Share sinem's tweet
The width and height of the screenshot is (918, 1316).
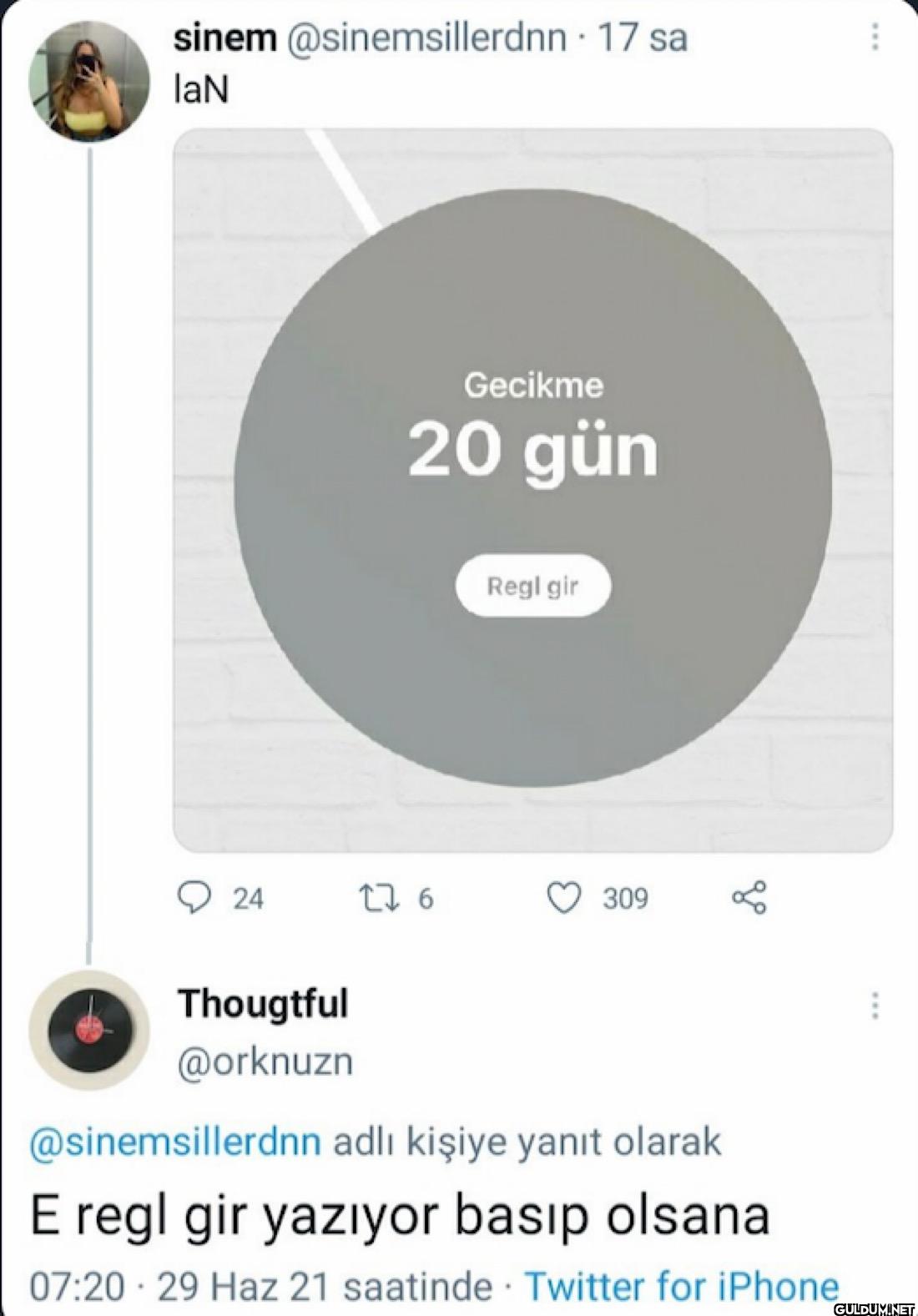click(749, 898)
